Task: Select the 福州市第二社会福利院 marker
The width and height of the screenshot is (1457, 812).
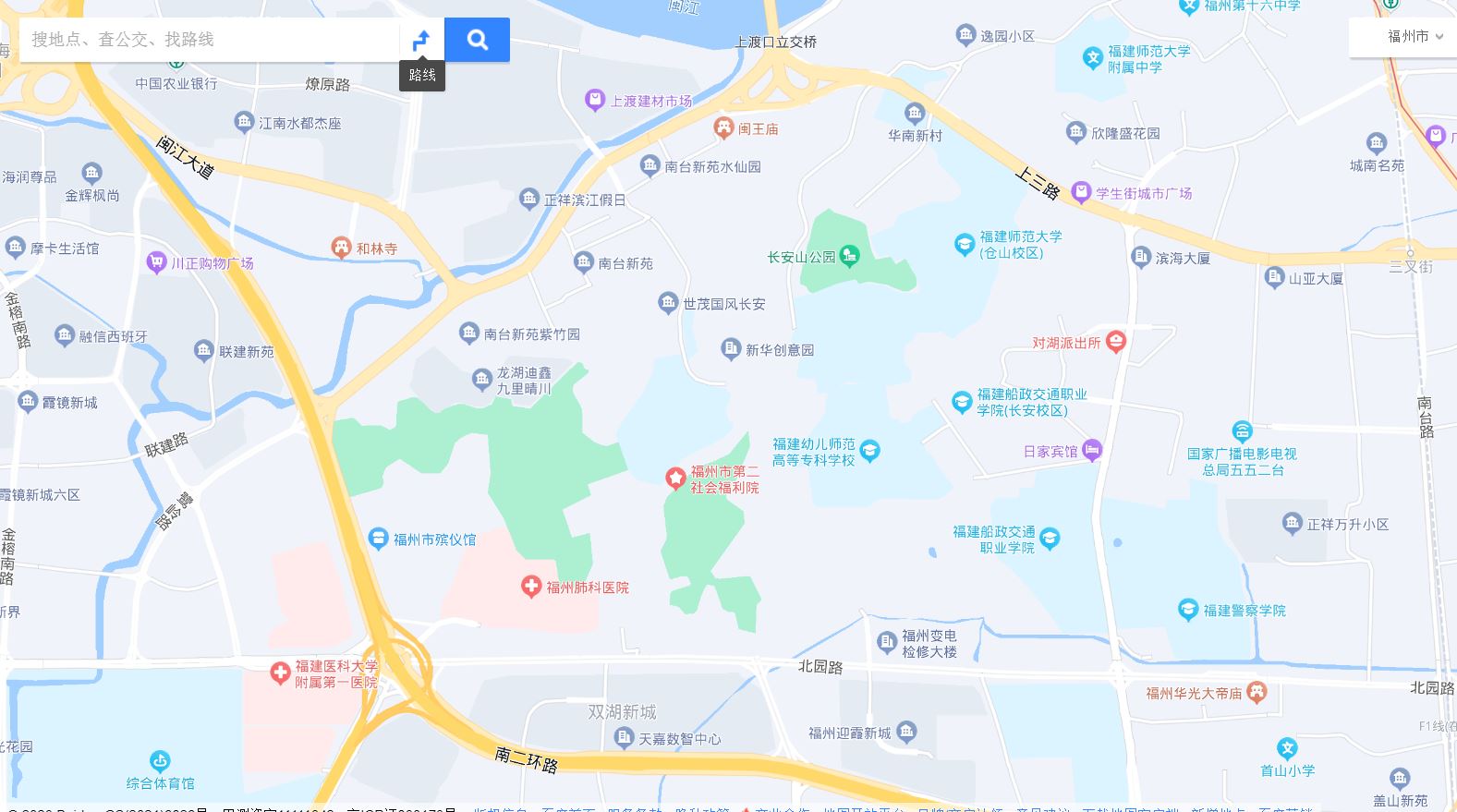Action: tap(675, 478)
